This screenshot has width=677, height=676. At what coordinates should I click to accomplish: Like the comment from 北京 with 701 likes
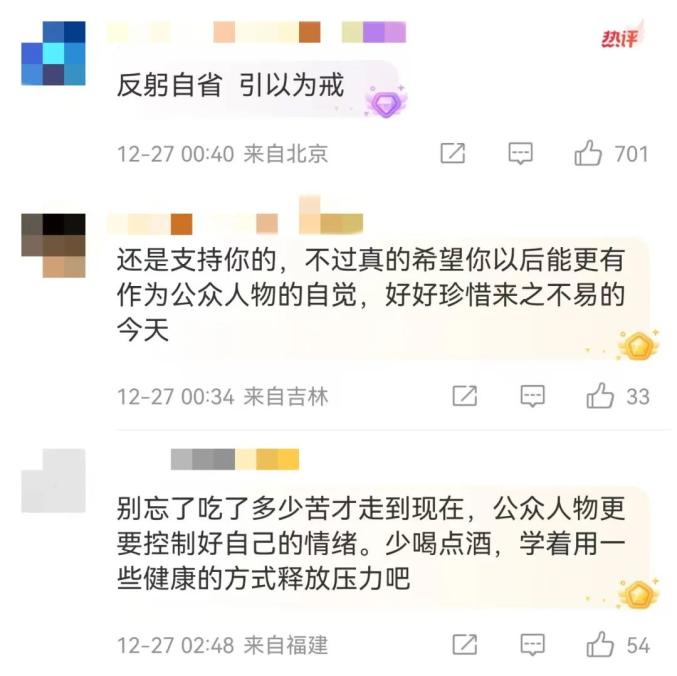588,154
